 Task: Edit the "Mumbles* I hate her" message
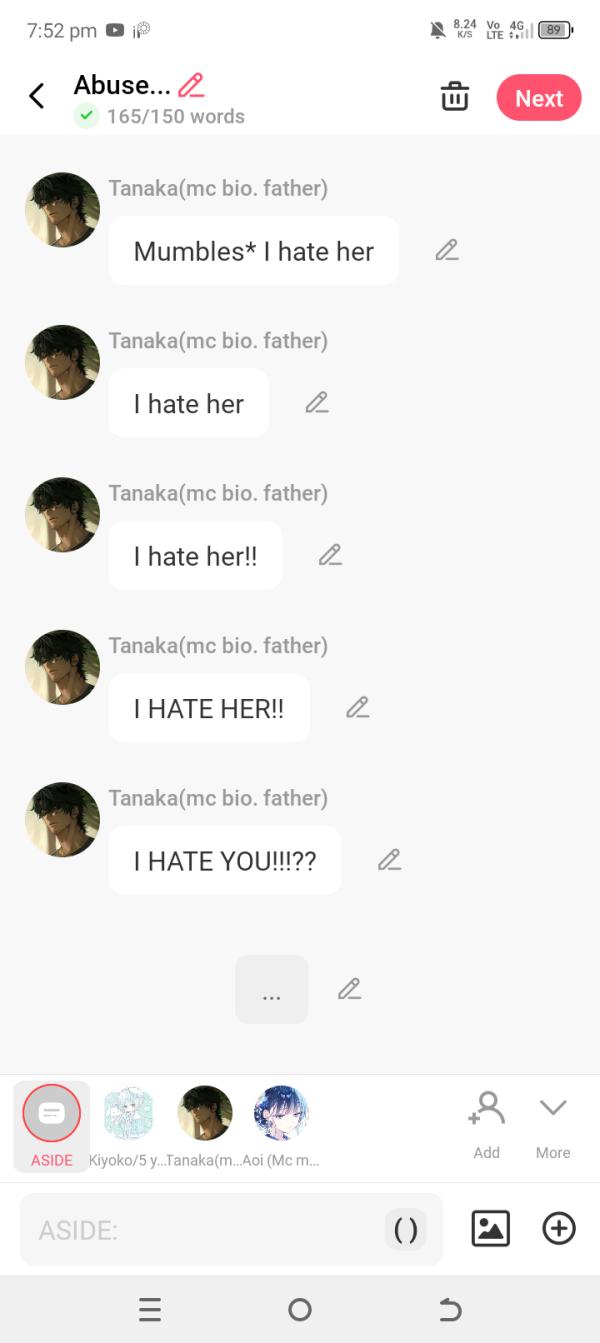(x=447, y=251)
